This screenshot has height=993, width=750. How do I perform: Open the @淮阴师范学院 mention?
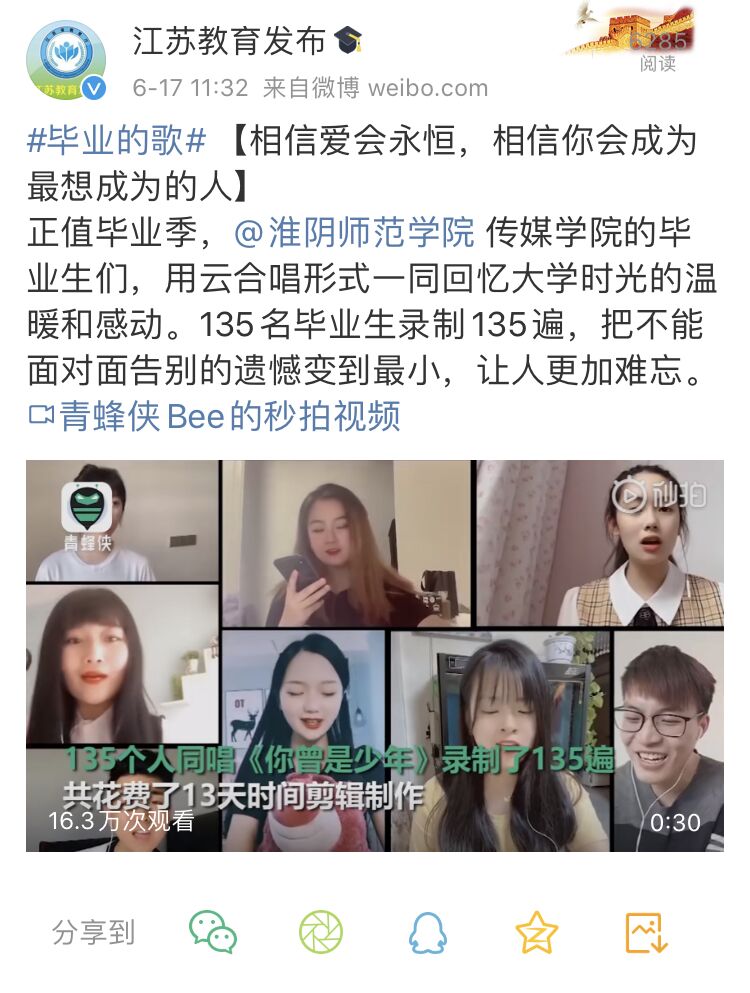(354, 233)
